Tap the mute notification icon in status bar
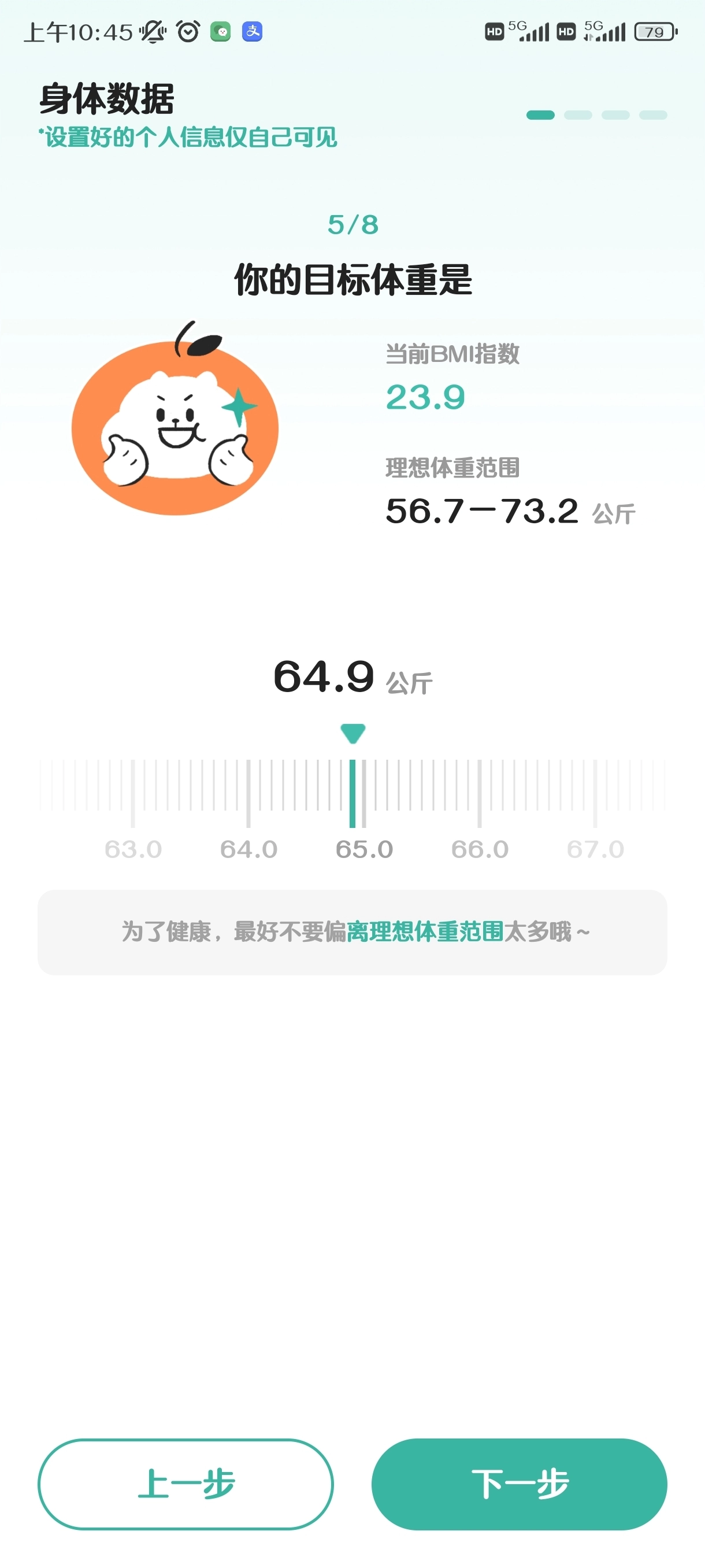Viewport: 705px width, 1568px height. point(153,32)
